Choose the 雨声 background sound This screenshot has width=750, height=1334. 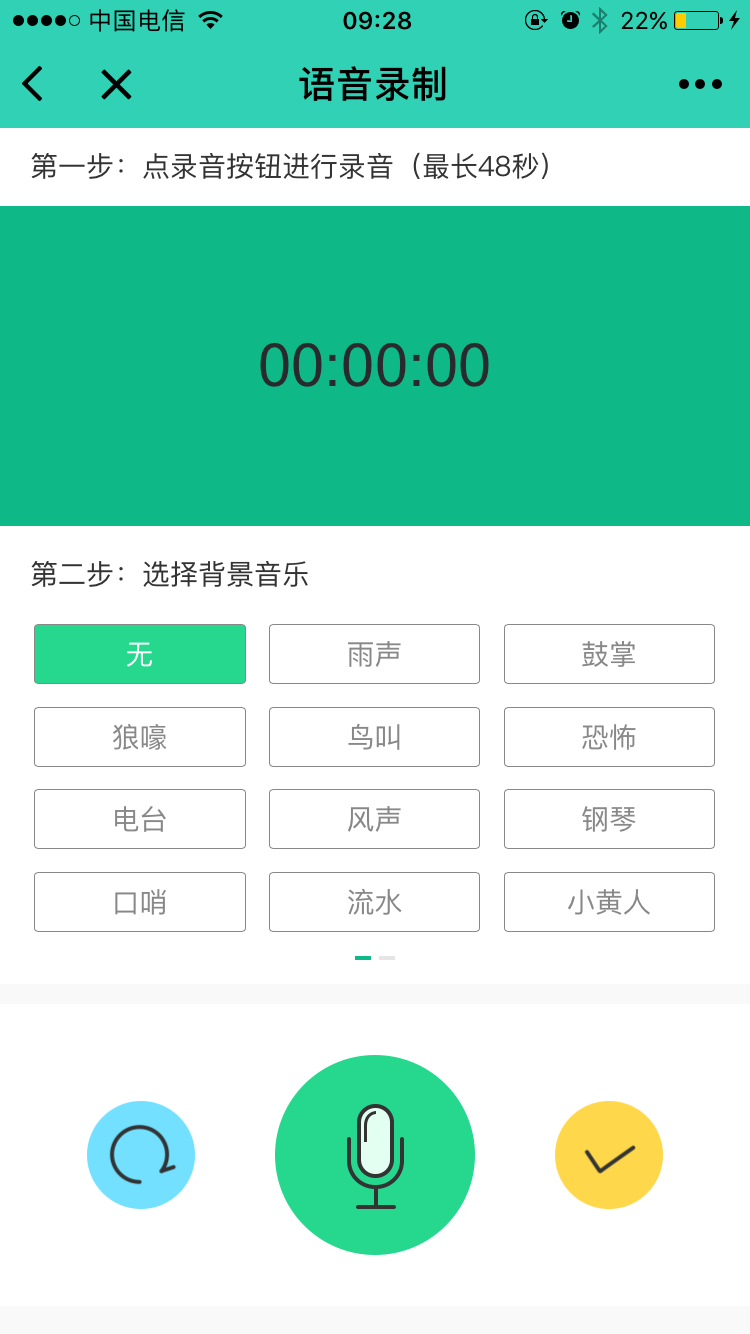click(374, 654)
